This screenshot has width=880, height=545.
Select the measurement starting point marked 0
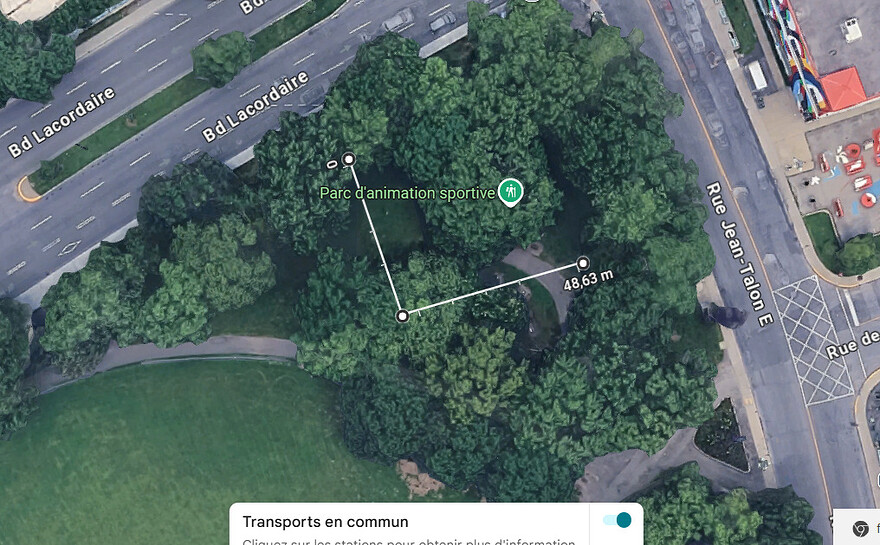click(x=349, y=159)
